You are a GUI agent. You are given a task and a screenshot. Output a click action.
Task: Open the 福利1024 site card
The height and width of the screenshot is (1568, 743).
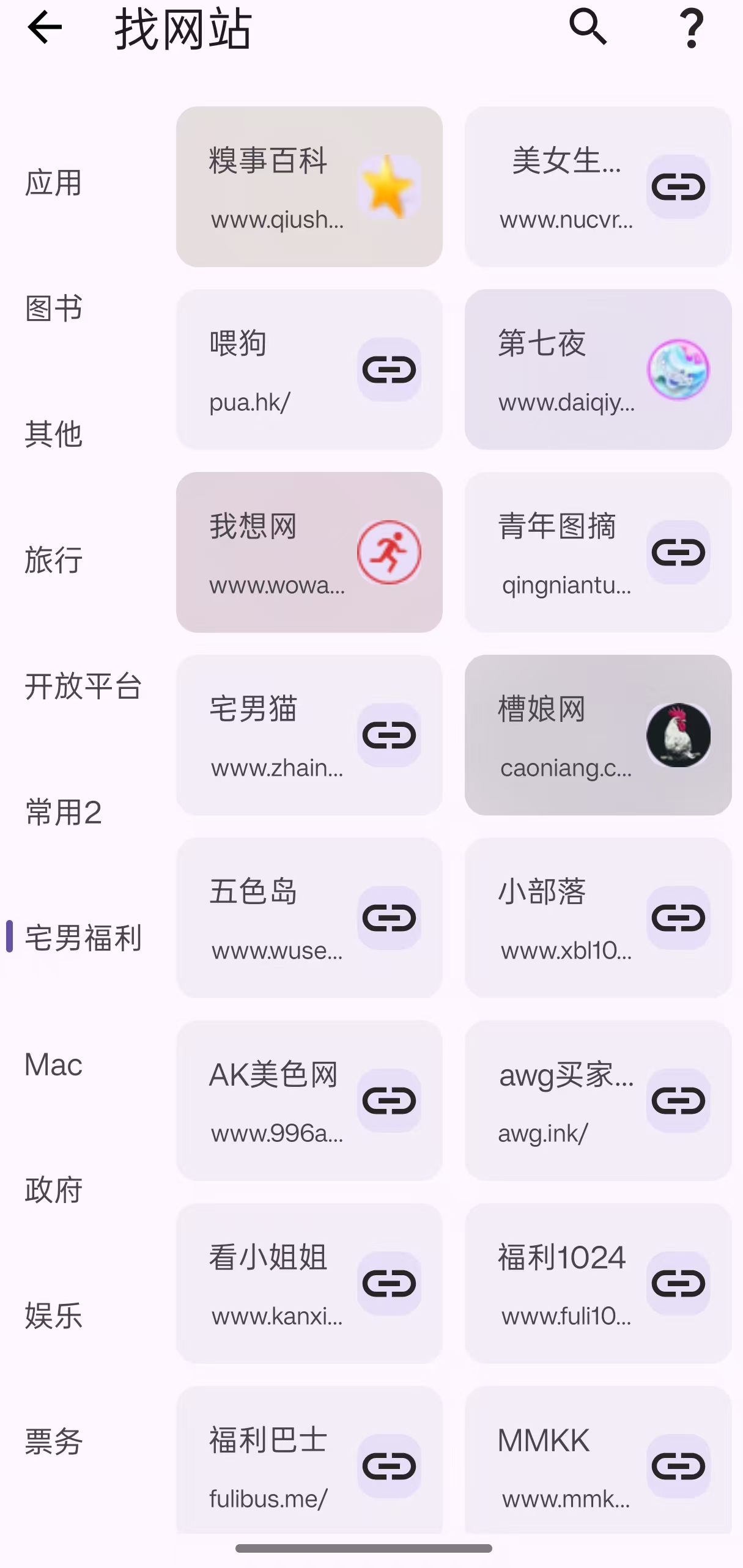pos(597,1283)
